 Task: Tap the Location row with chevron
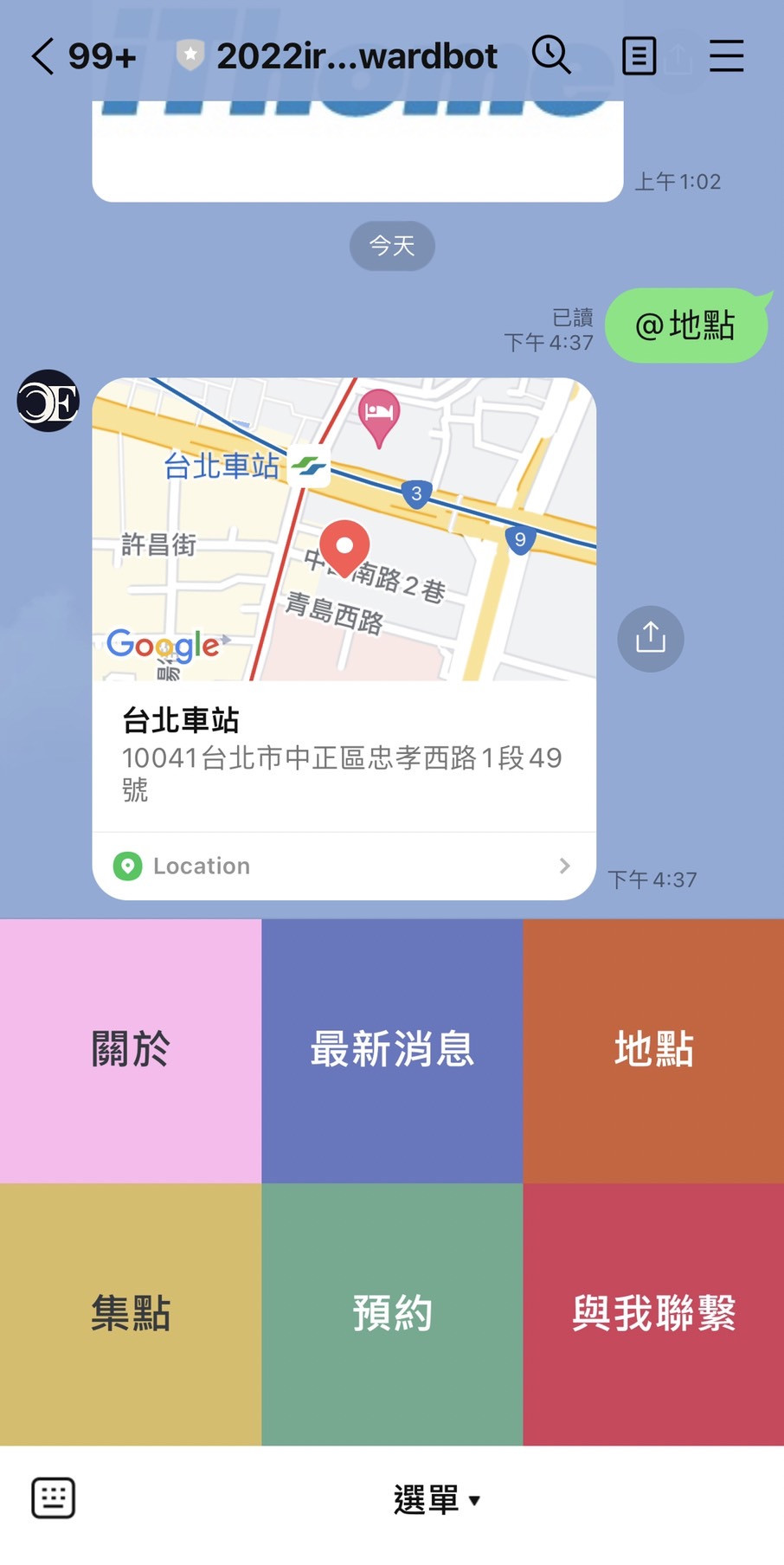click(344, 866)
